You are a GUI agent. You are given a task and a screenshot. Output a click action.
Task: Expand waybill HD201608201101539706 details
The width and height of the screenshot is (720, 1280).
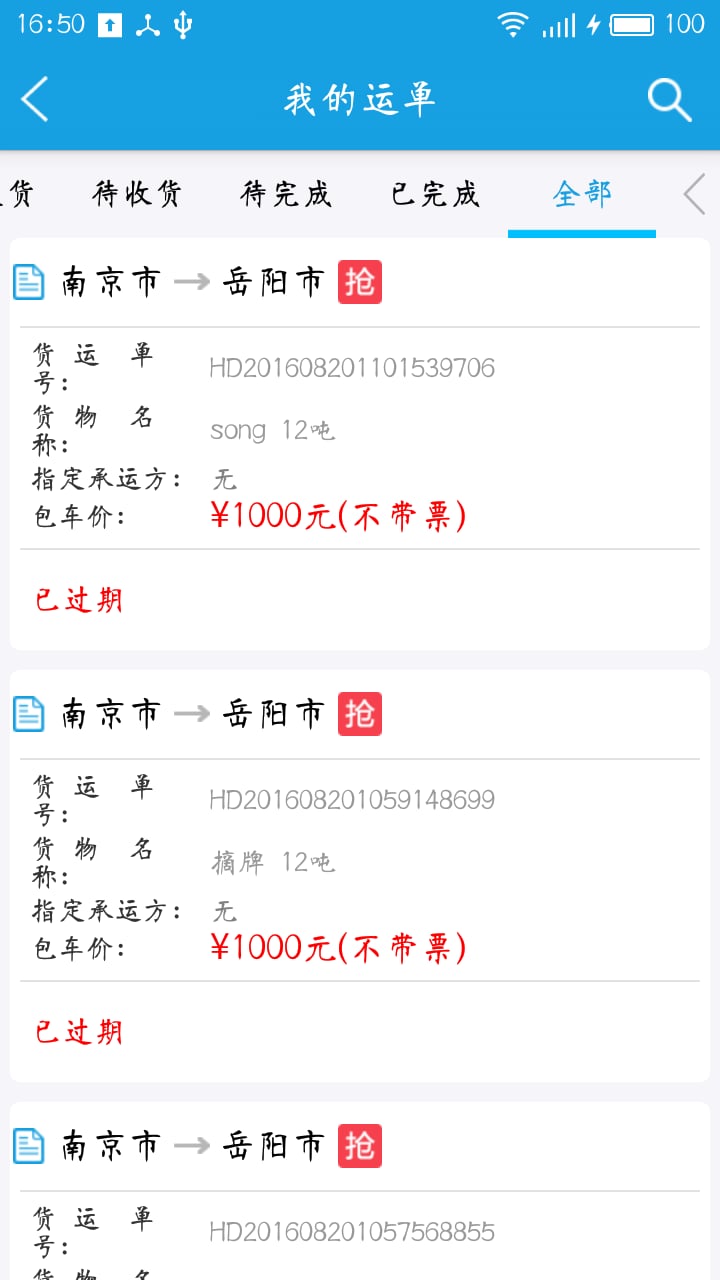coord(349,368)
